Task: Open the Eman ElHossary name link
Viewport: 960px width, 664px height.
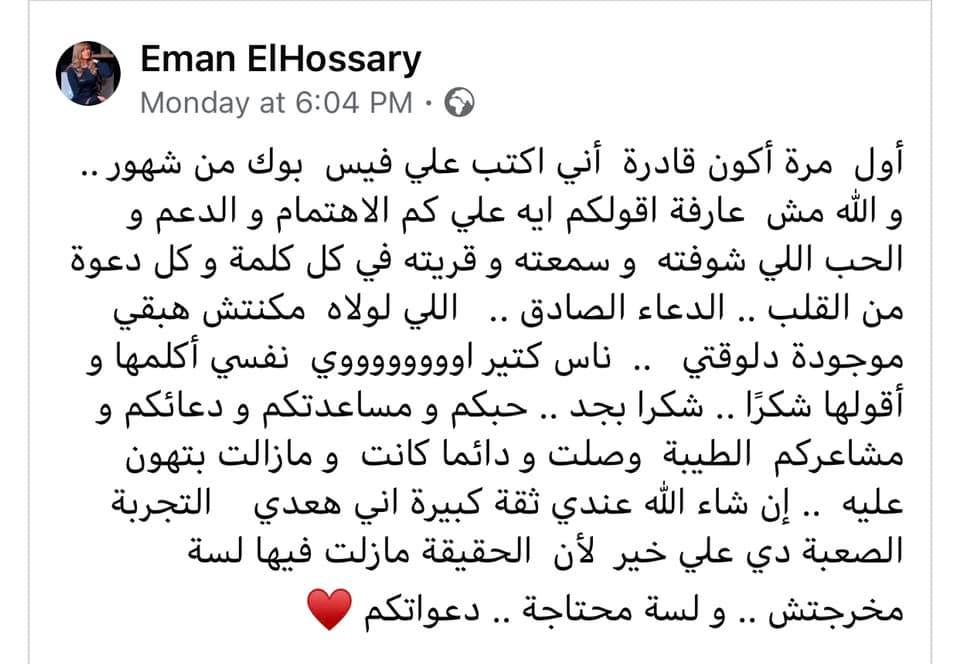Action: 281,60
